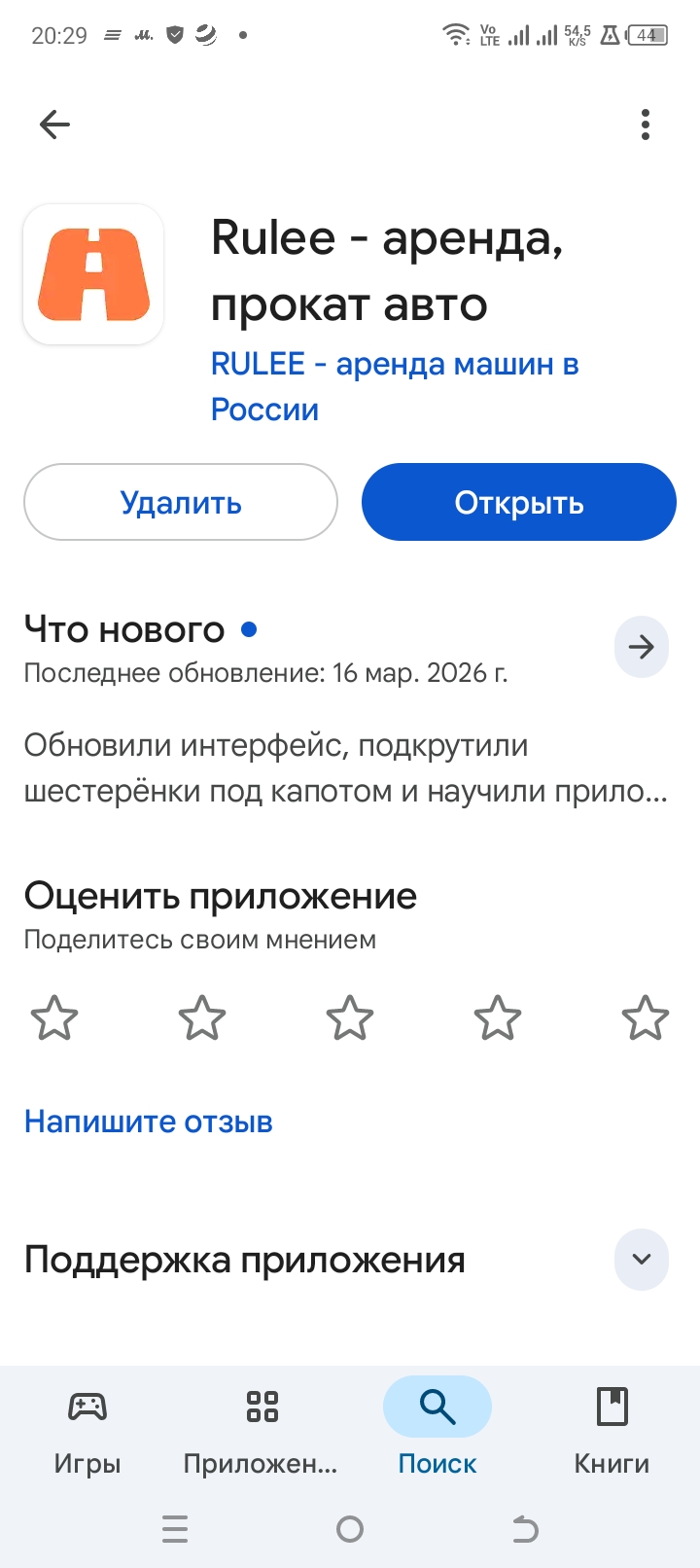Tap the Удалить button to uninstall
Image resolution: width=700 pixels, height=1568 pixels.
coord(181,502)
